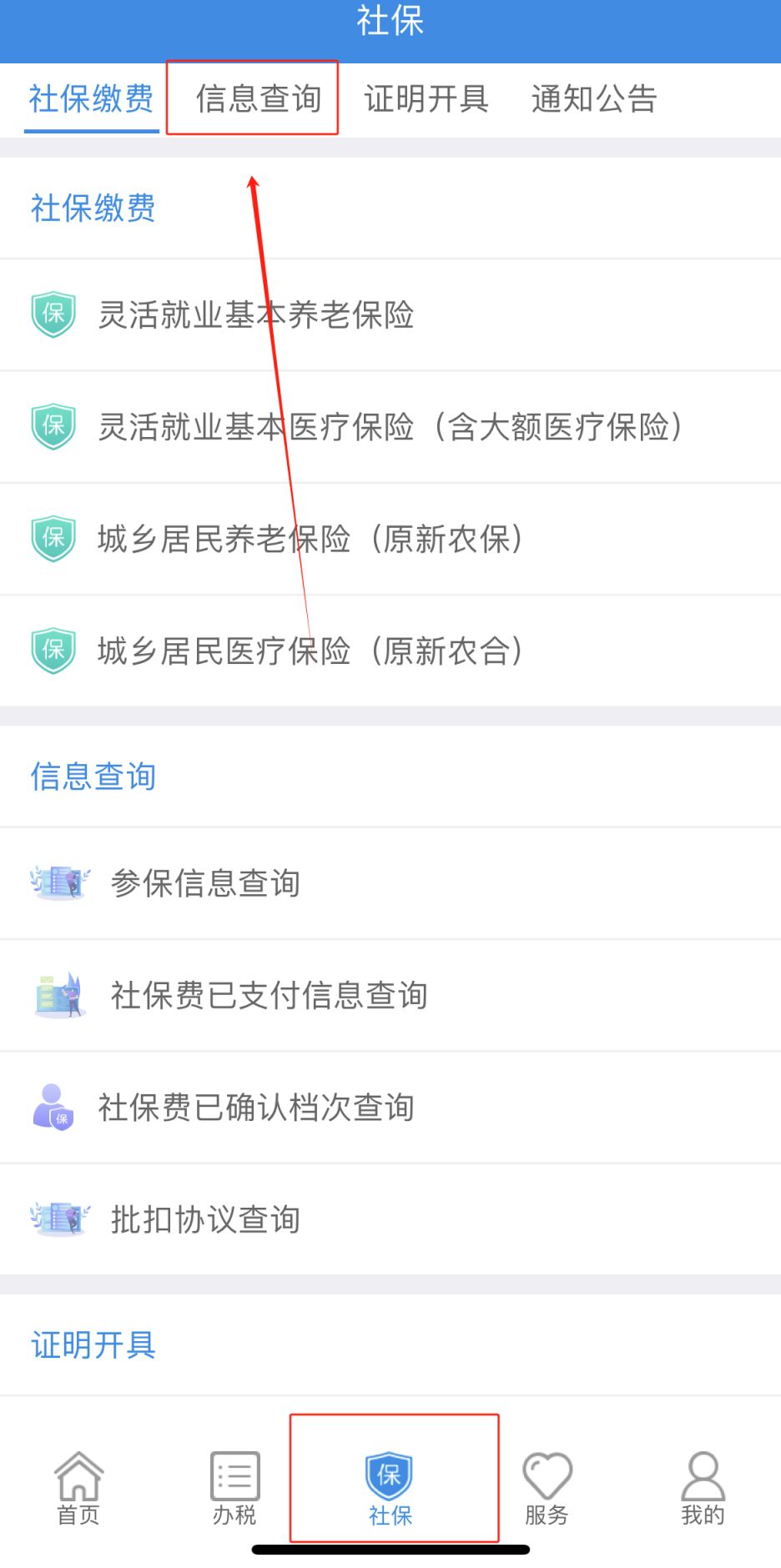Screen dimensions: 781x1568
Task: Open the 服务 bottom tab
Action: [x=547, y=1489]
